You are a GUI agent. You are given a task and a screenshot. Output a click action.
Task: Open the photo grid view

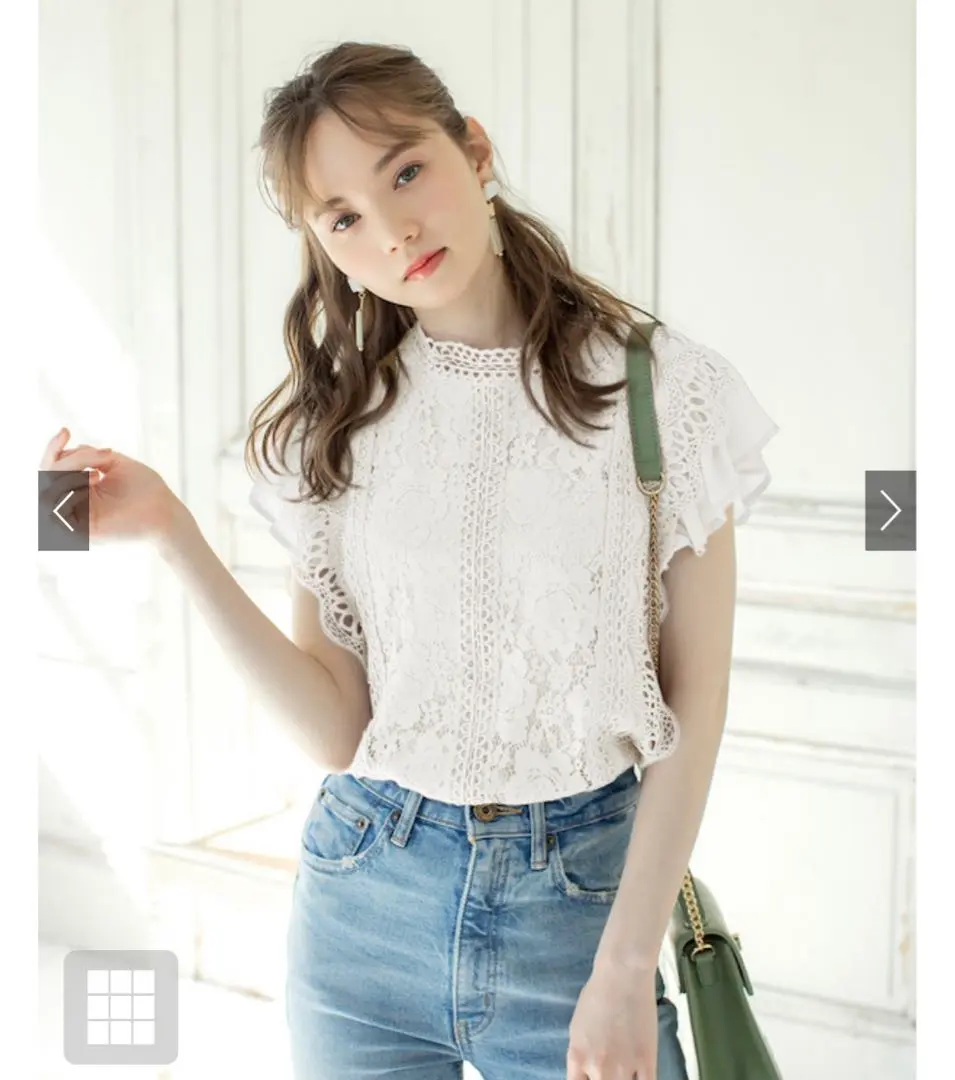tap(121, 1006)
